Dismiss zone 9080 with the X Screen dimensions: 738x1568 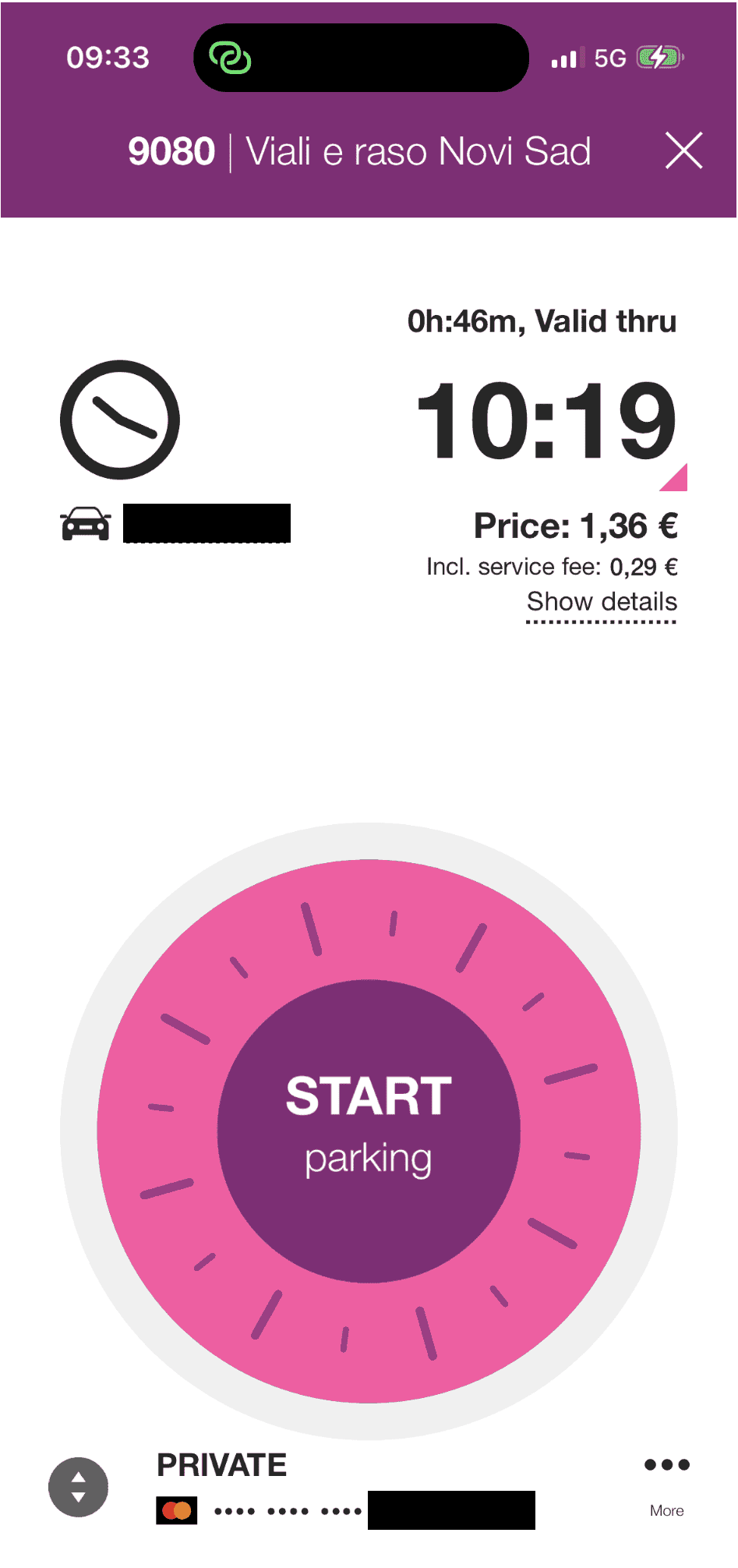pos(682,151)
